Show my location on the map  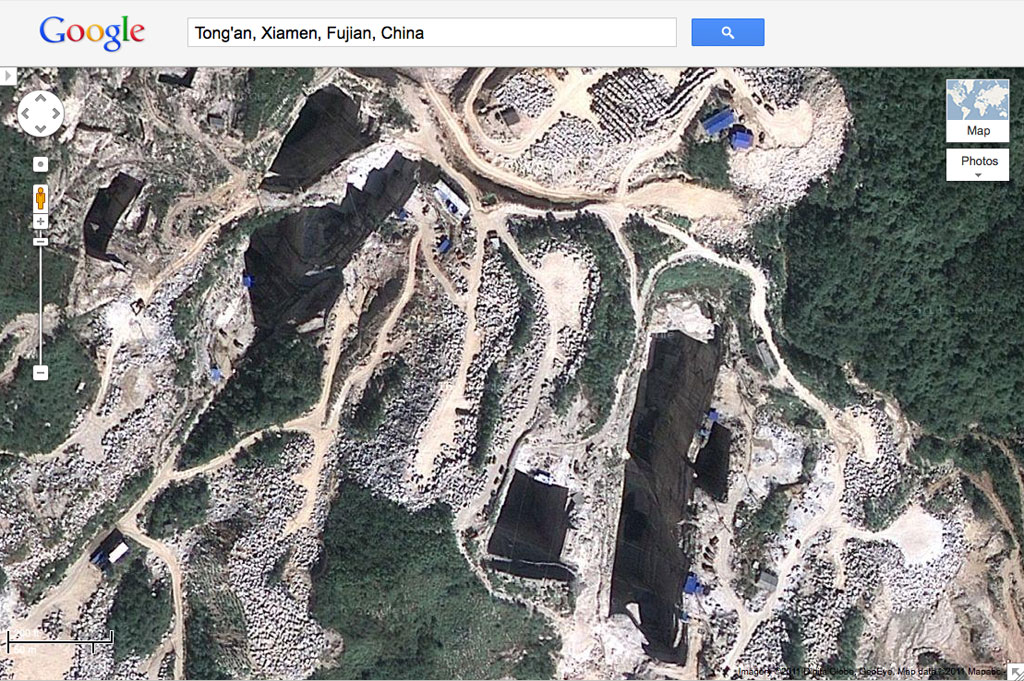[x=41, y=163]
